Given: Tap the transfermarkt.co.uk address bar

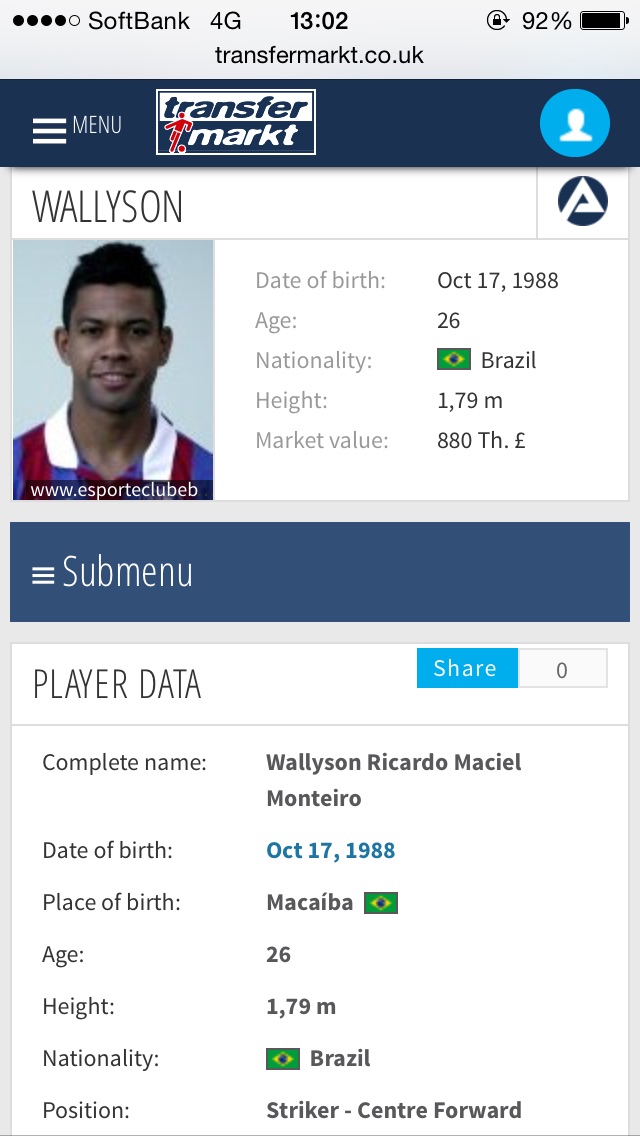Looking at the screenshot, I should tap(320, 55).
